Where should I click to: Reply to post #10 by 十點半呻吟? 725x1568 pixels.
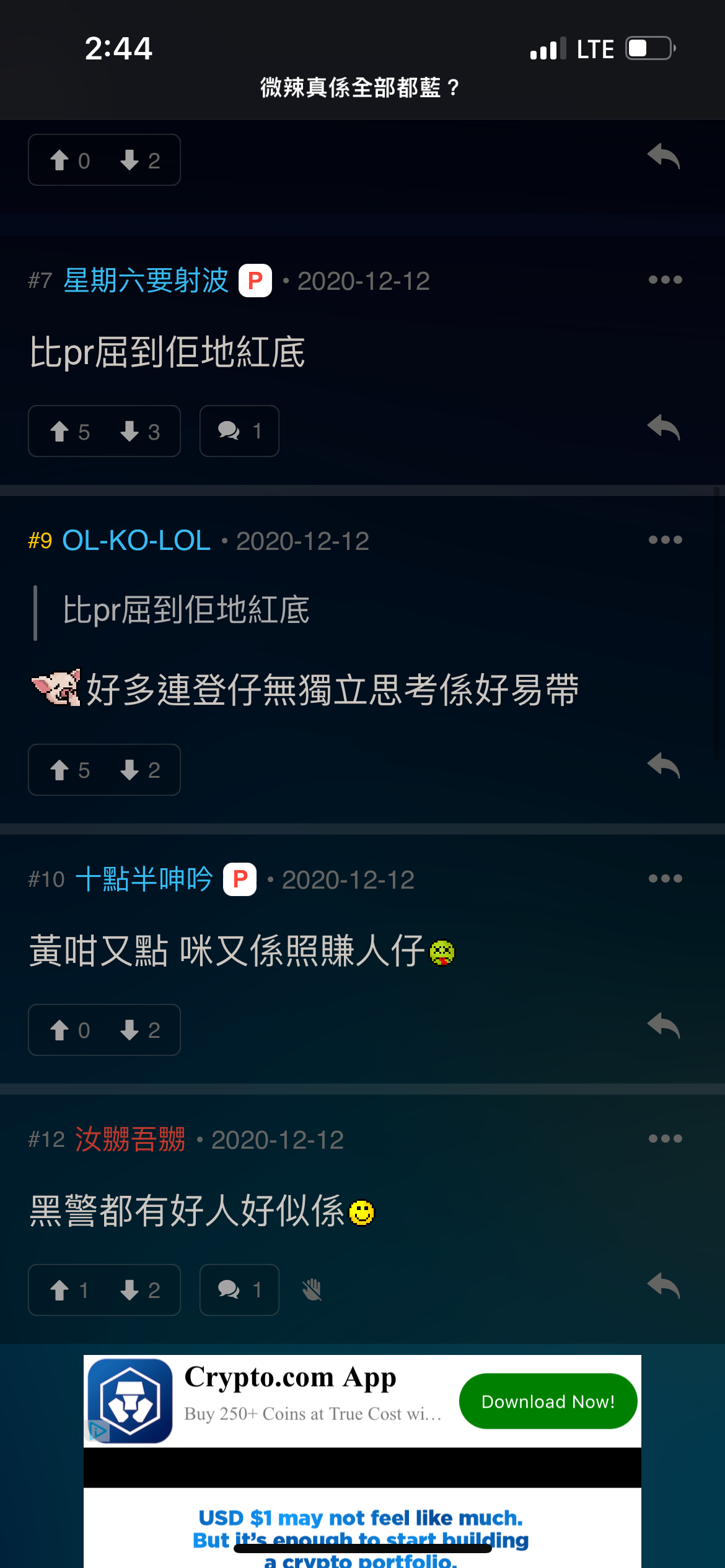pos(664,1027)
